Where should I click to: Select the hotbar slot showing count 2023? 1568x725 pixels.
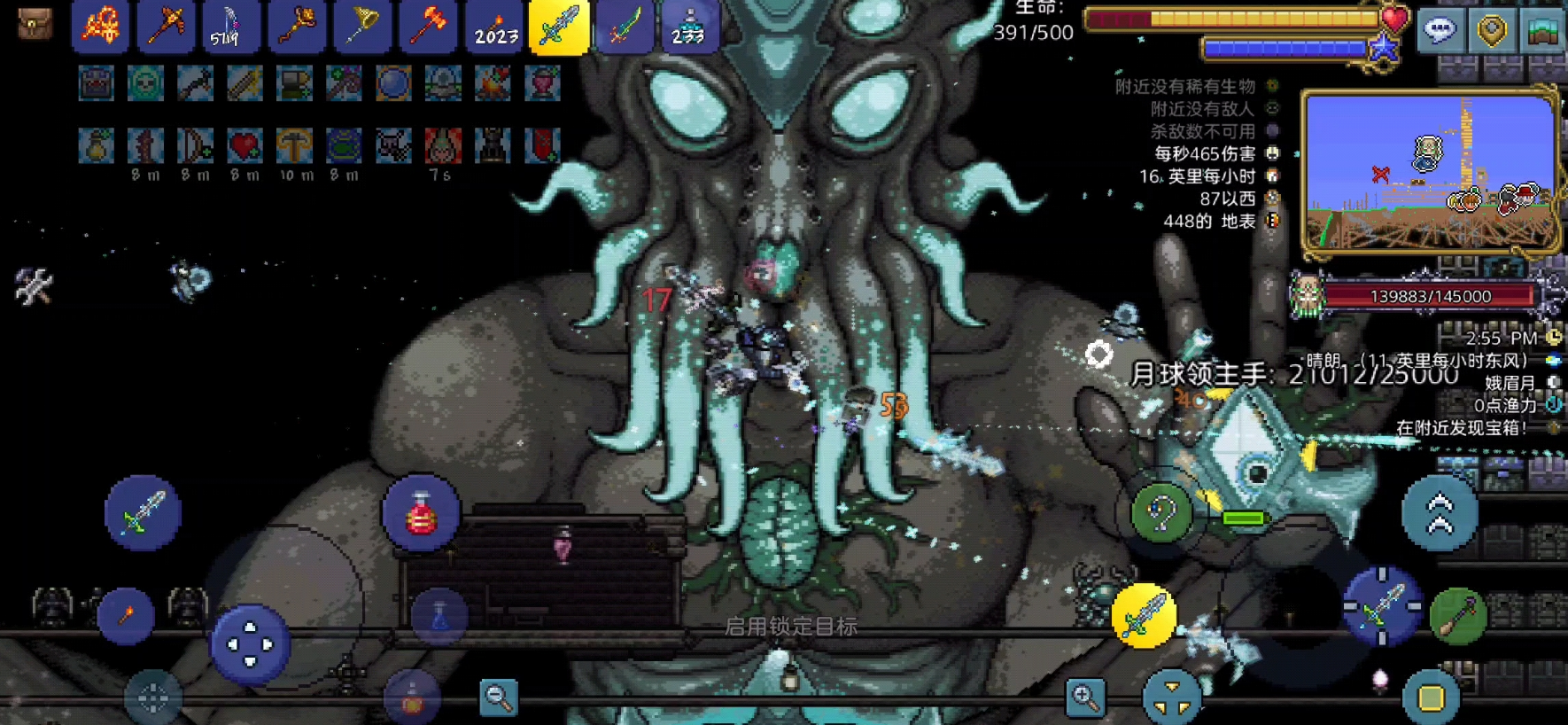coord(495,26)
